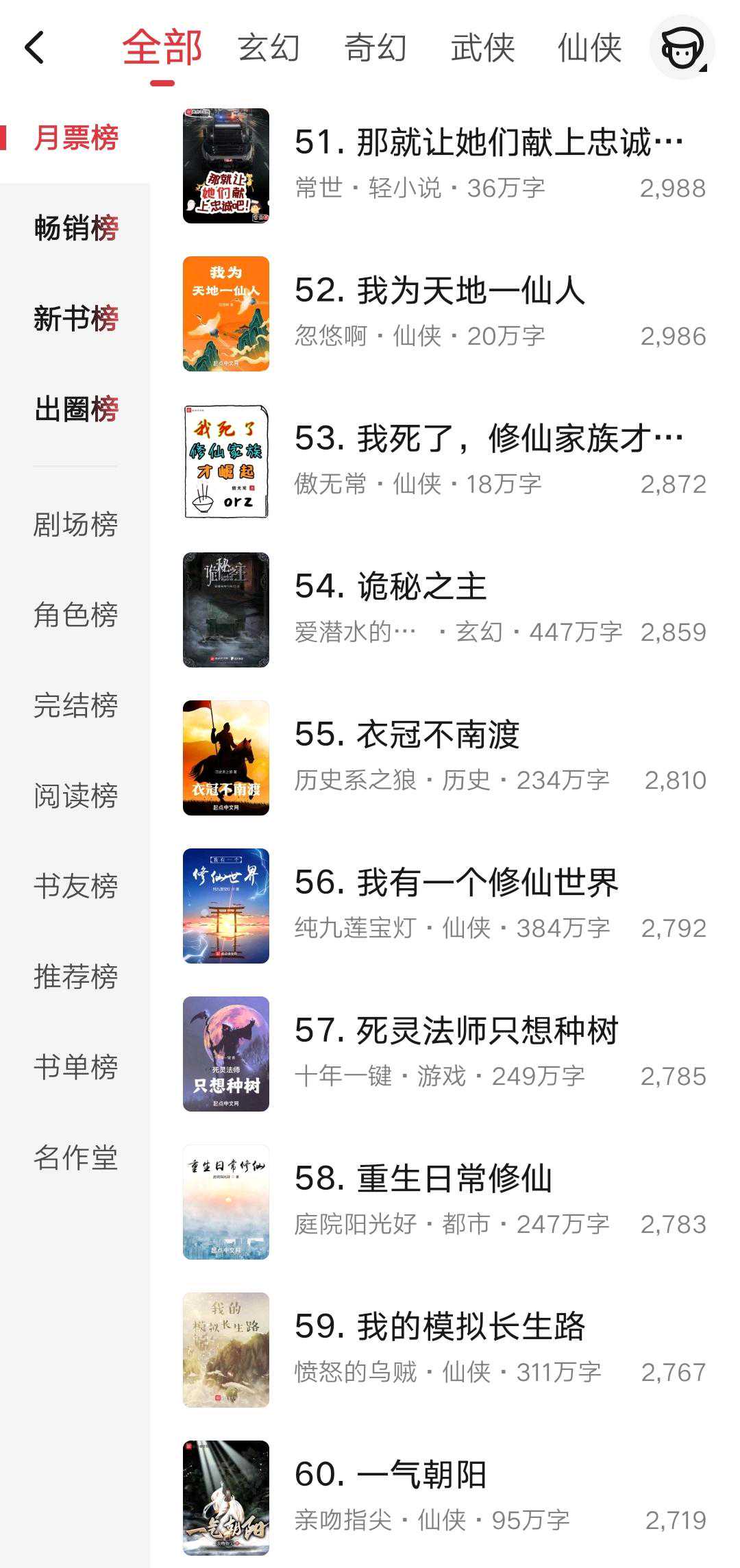Viewport: 740px width, 1568px height.
Task: View the 出圈榜 ranking
Action: [75, 409]
